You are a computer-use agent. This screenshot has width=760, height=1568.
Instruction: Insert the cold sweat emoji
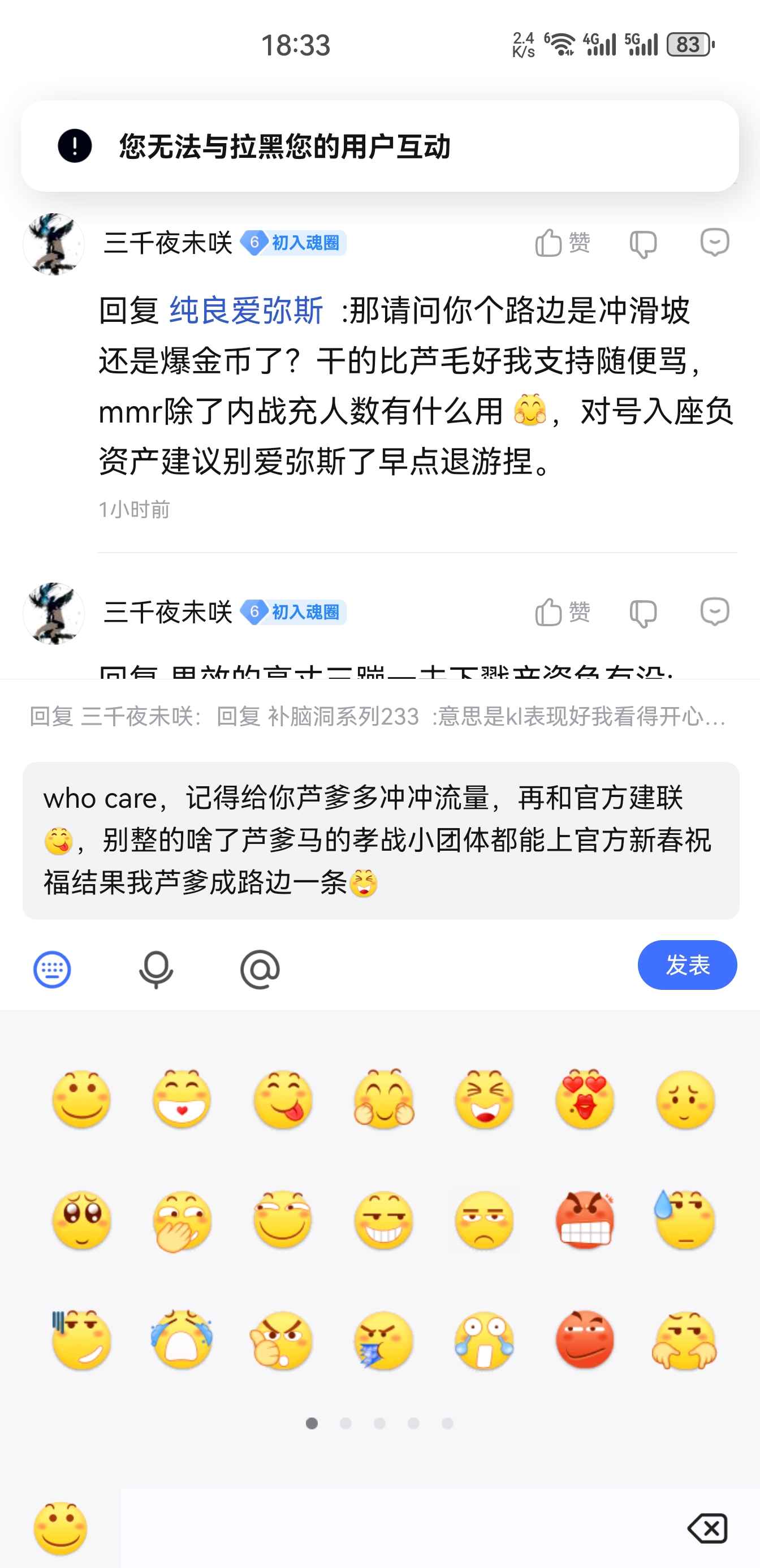(x=685, y=1220)
